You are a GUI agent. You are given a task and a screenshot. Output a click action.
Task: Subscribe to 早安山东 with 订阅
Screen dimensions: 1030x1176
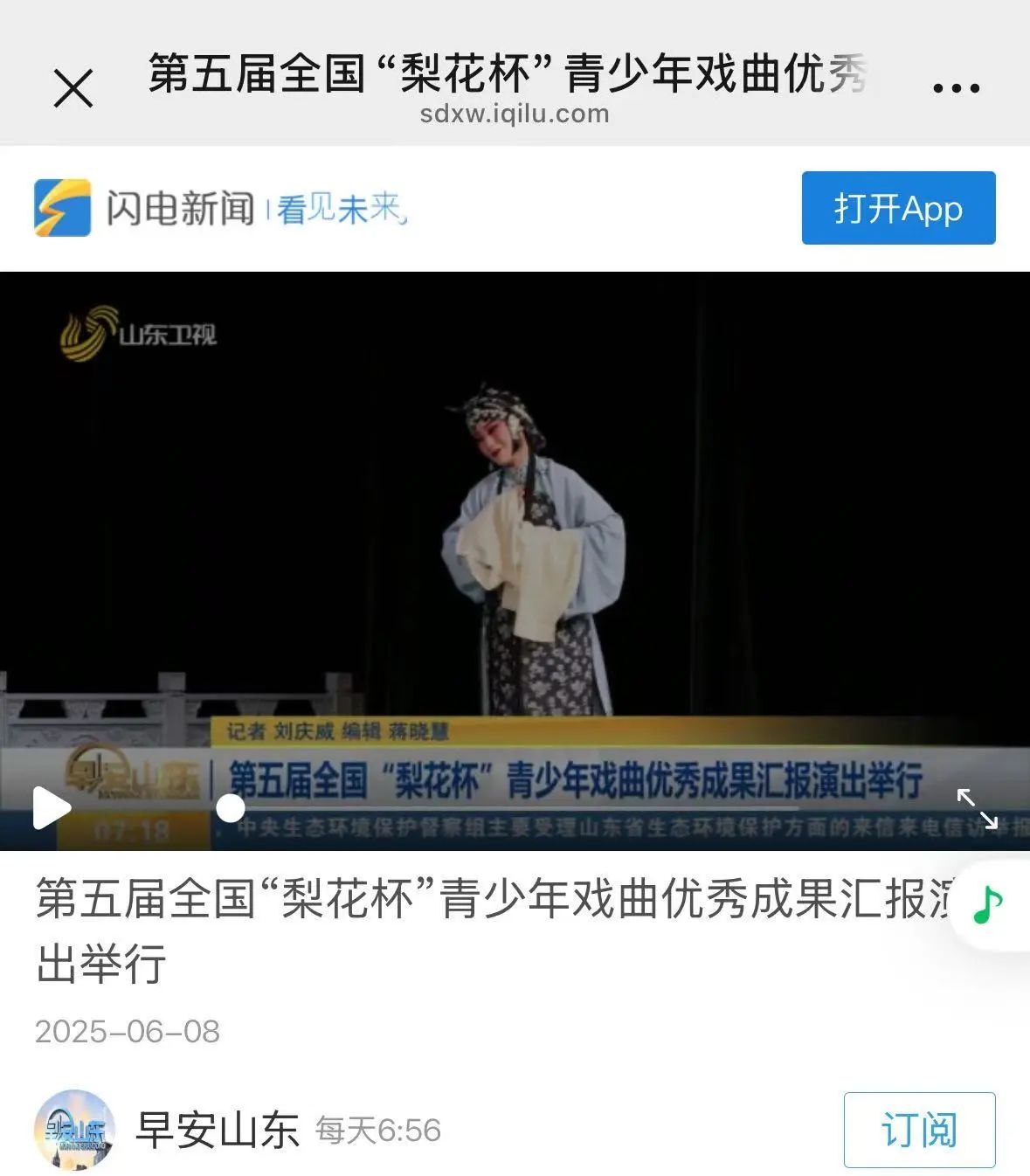point(919,1130)
